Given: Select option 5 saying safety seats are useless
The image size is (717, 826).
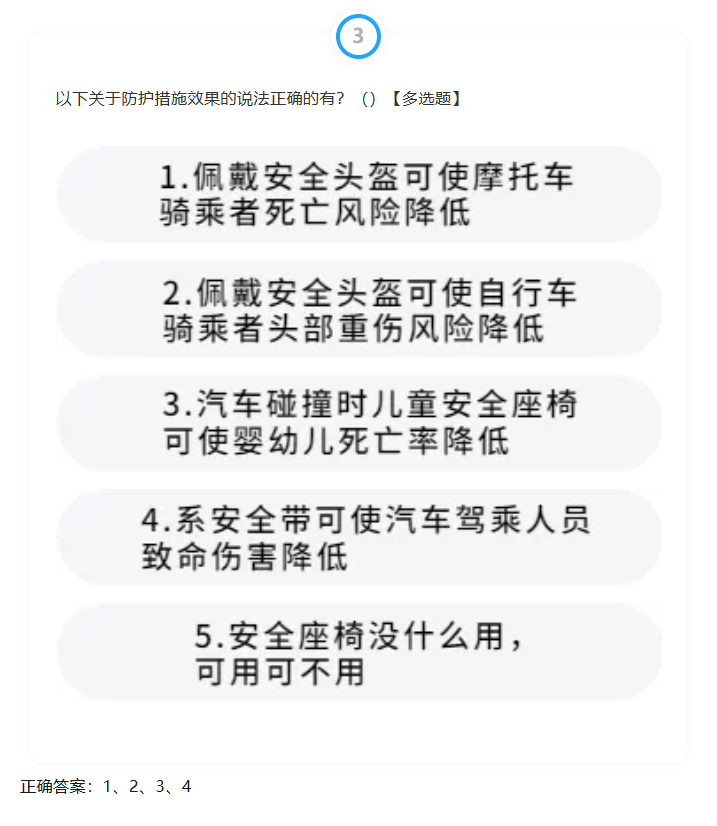Looking at the screenshot, I should tap(360, 652).
